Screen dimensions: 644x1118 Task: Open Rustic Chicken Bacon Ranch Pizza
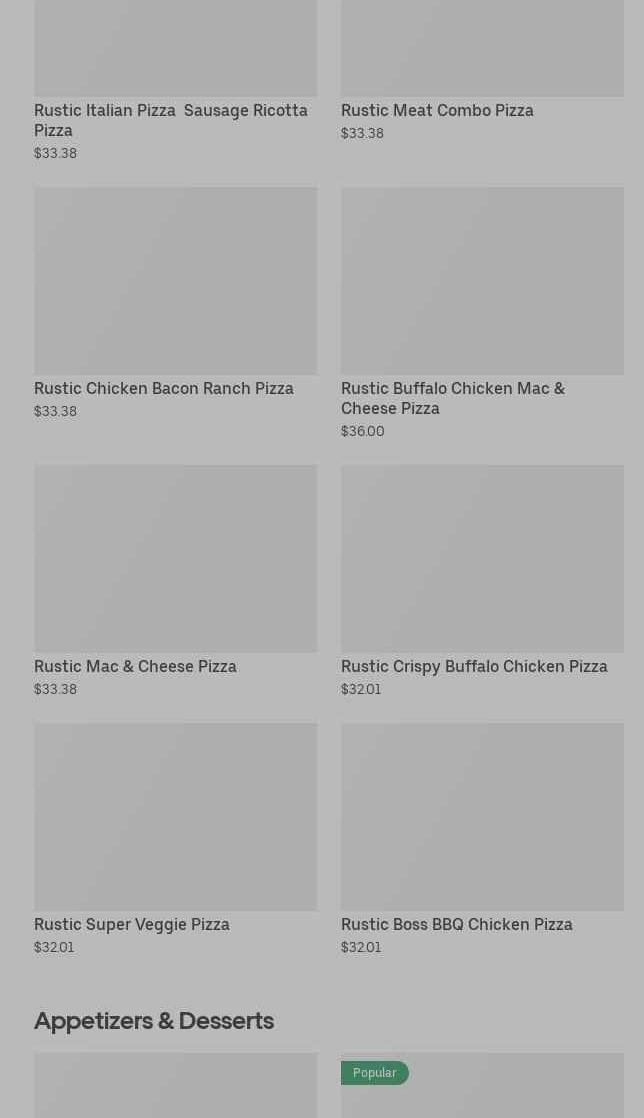[175, 303]
